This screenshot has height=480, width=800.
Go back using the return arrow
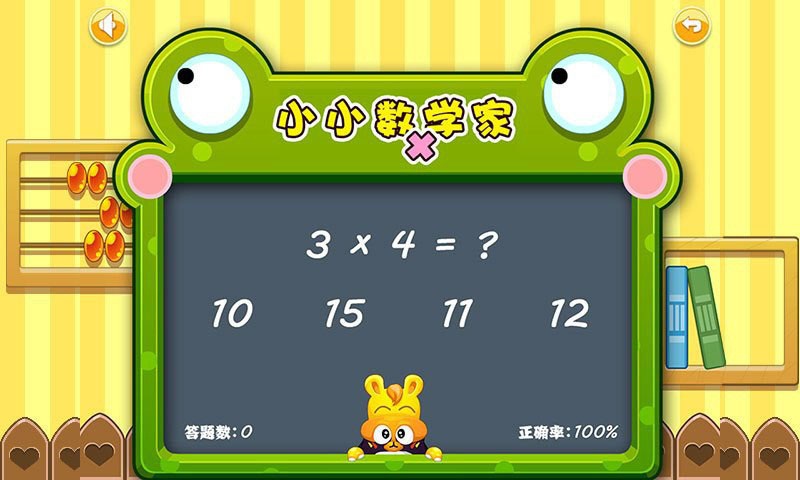[692, 25]
